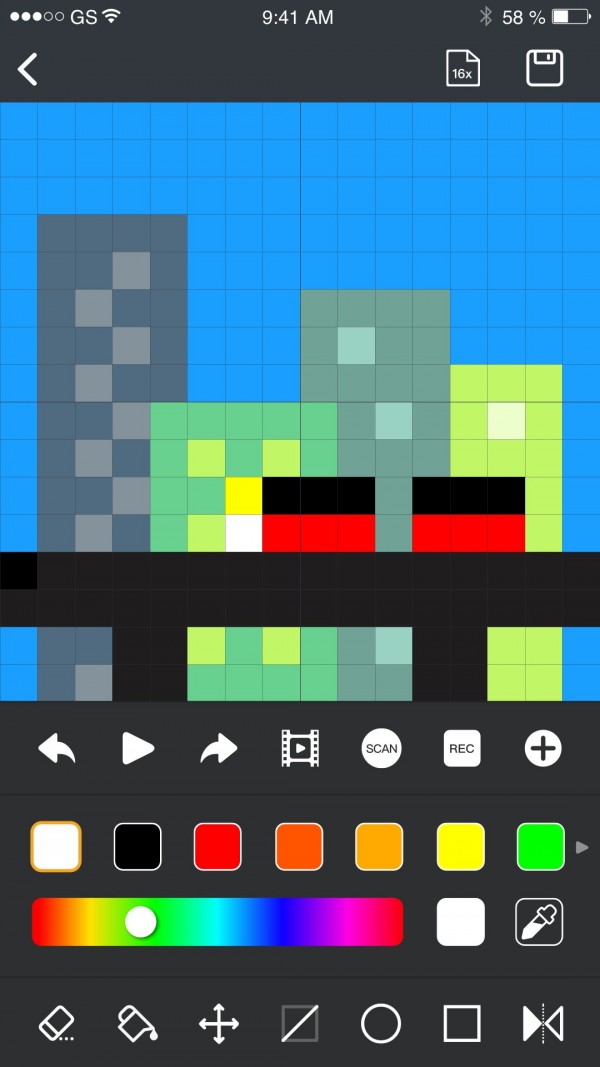Viewport: 600px width, 1067px height.
Task: Tap the SCAN button
Action: [381, 748]
